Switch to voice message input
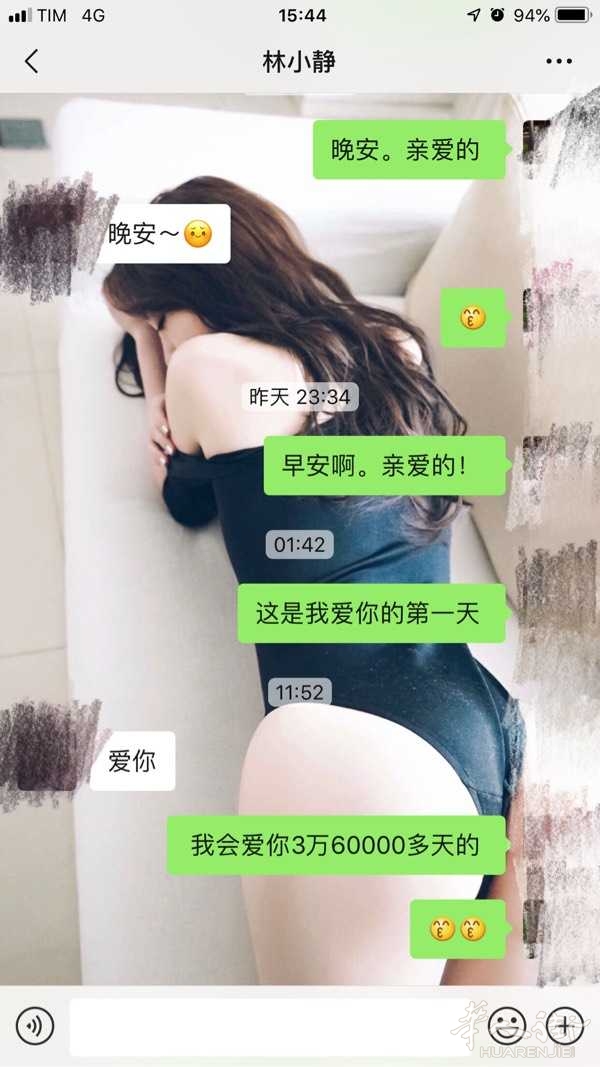This screenshot has width=600, height=1067. (35, 1025)
